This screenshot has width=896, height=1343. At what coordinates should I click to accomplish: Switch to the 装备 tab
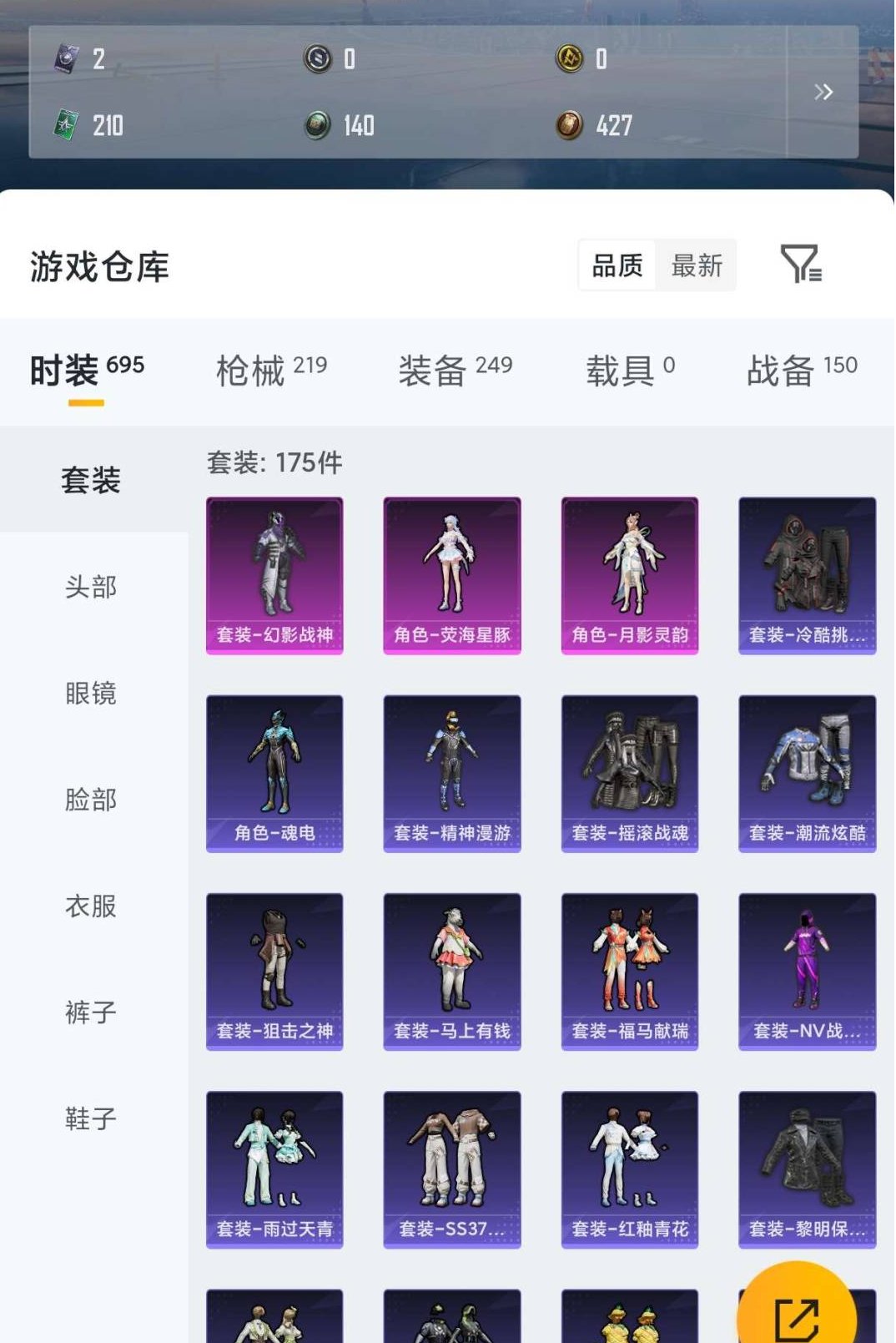click(x=440, y=369)
